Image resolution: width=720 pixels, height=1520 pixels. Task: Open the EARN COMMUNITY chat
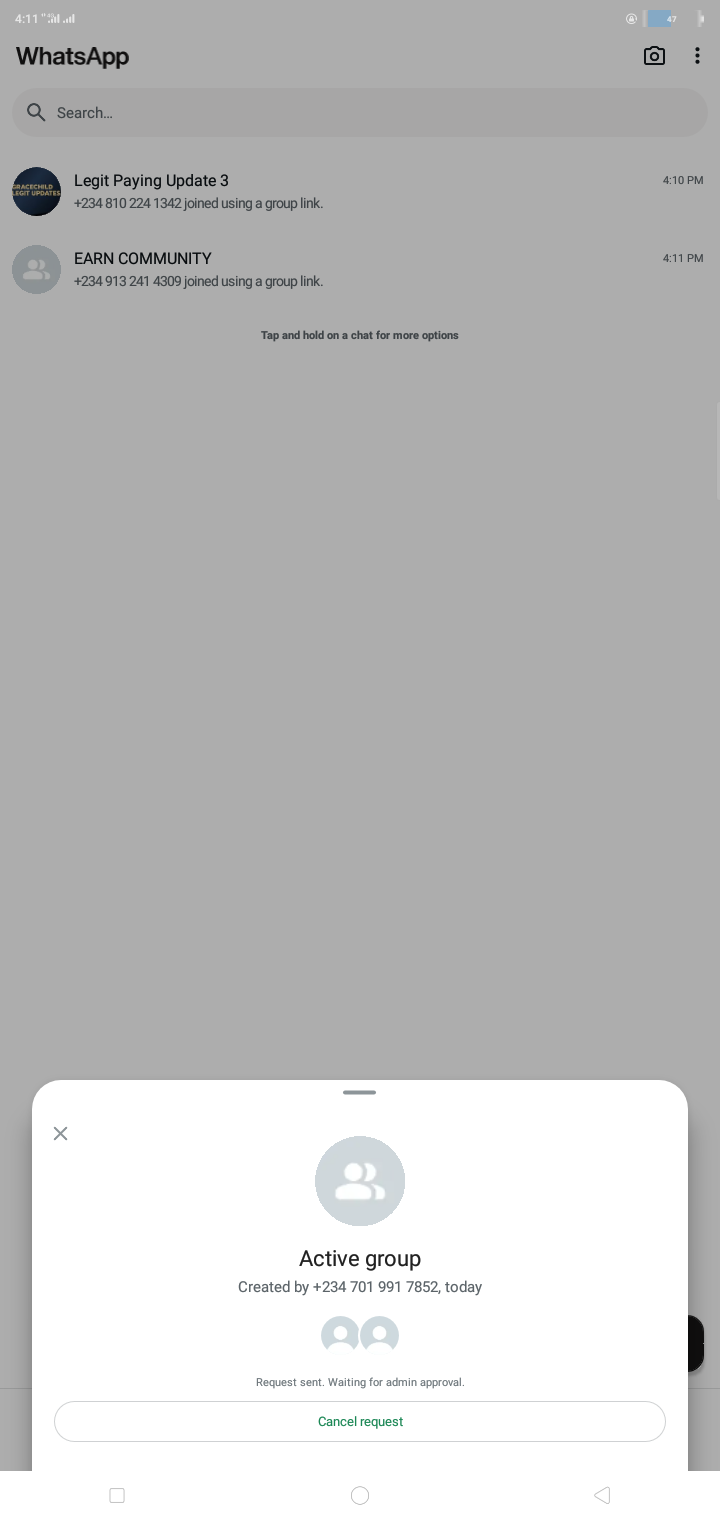(x=360, y=269)
